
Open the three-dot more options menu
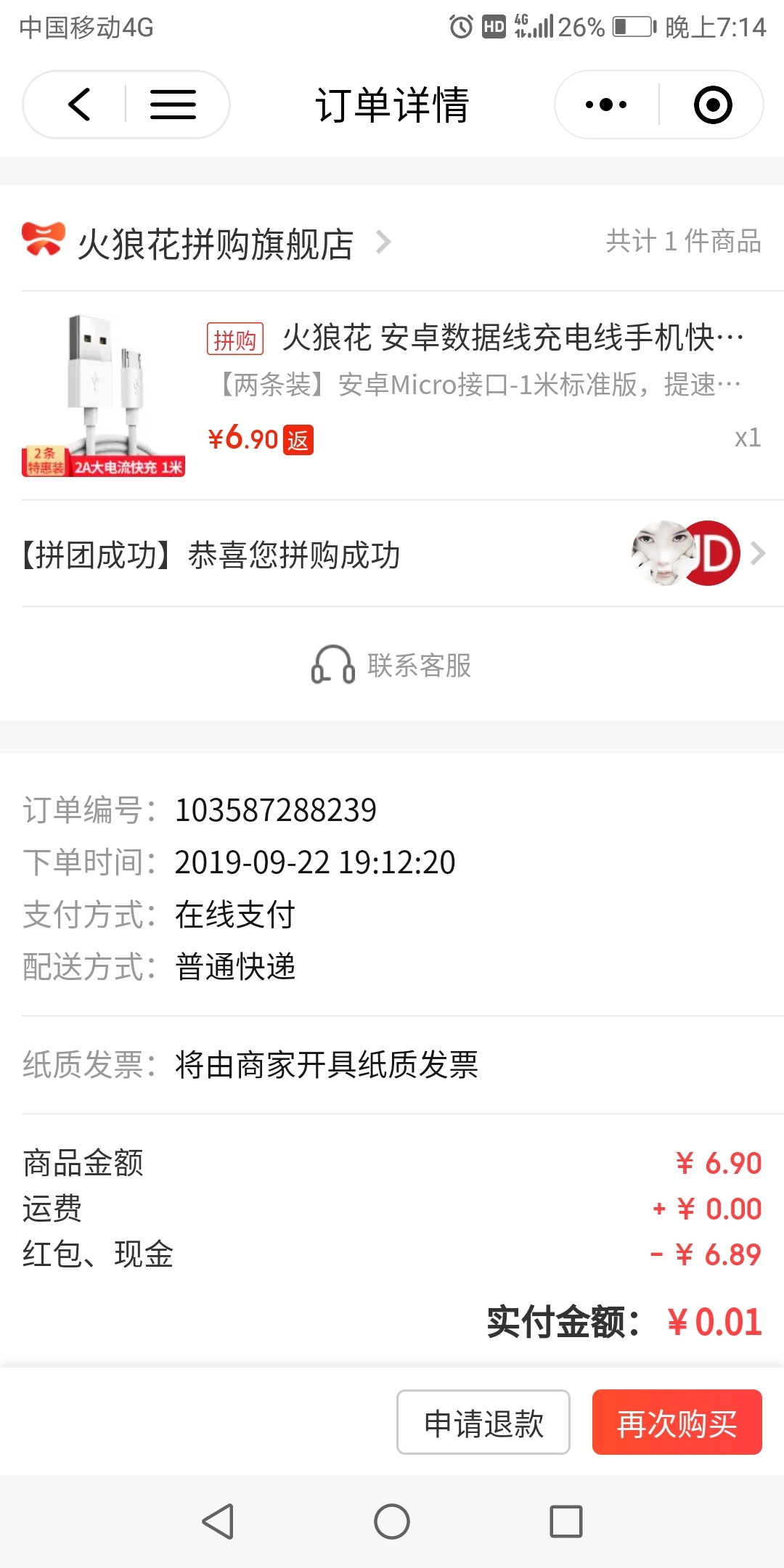[x=606, y=105]
